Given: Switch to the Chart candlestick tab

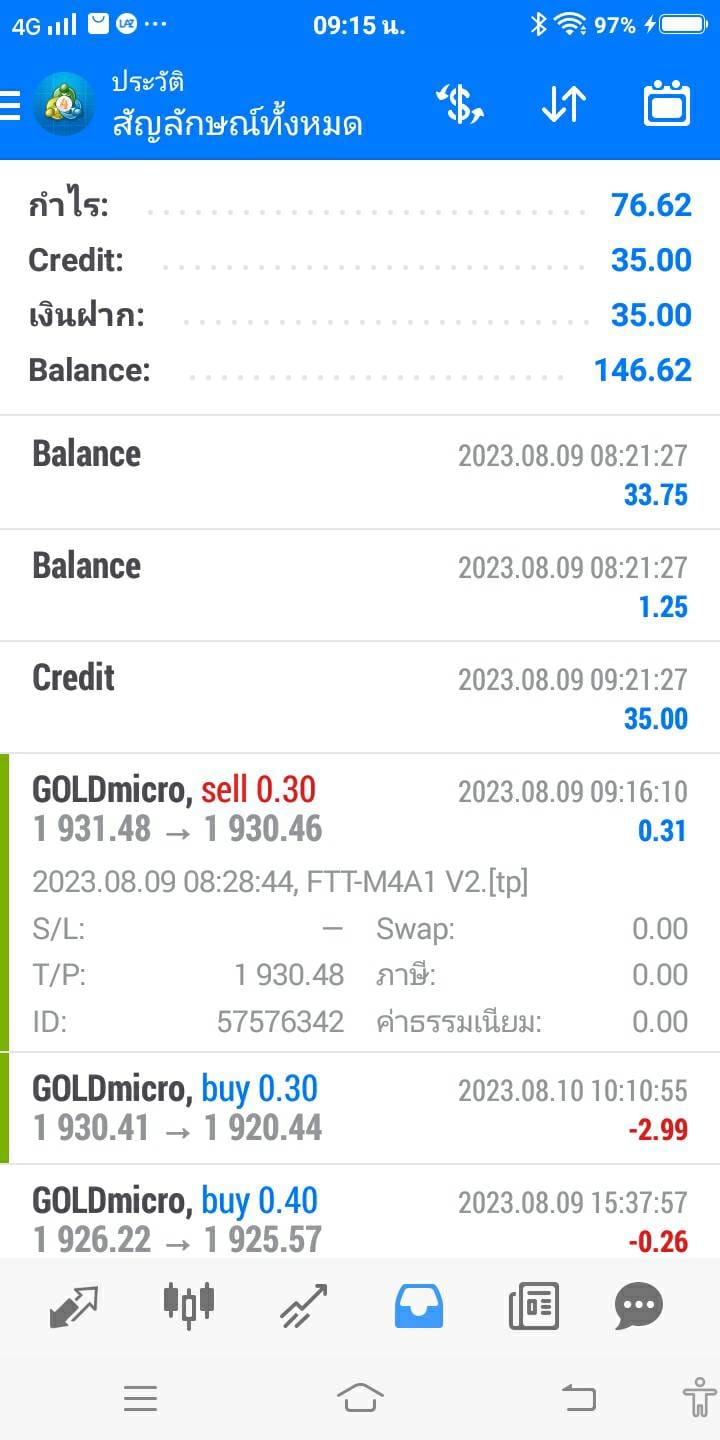Looking at the screenshot, I should click(188, 1305).
